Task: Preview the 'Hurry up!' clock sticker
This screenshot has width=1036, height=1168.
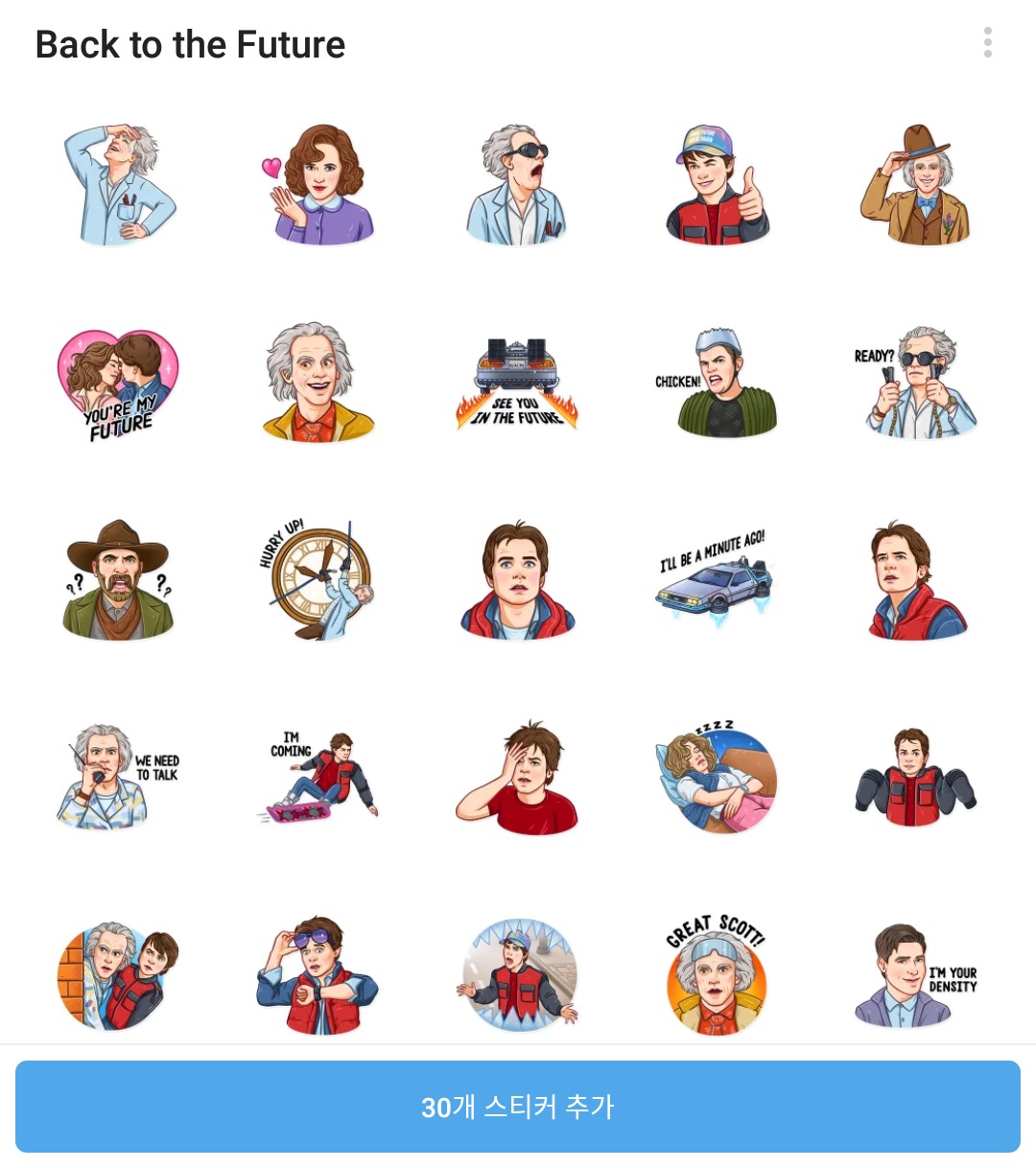Action: pos(318,580)
